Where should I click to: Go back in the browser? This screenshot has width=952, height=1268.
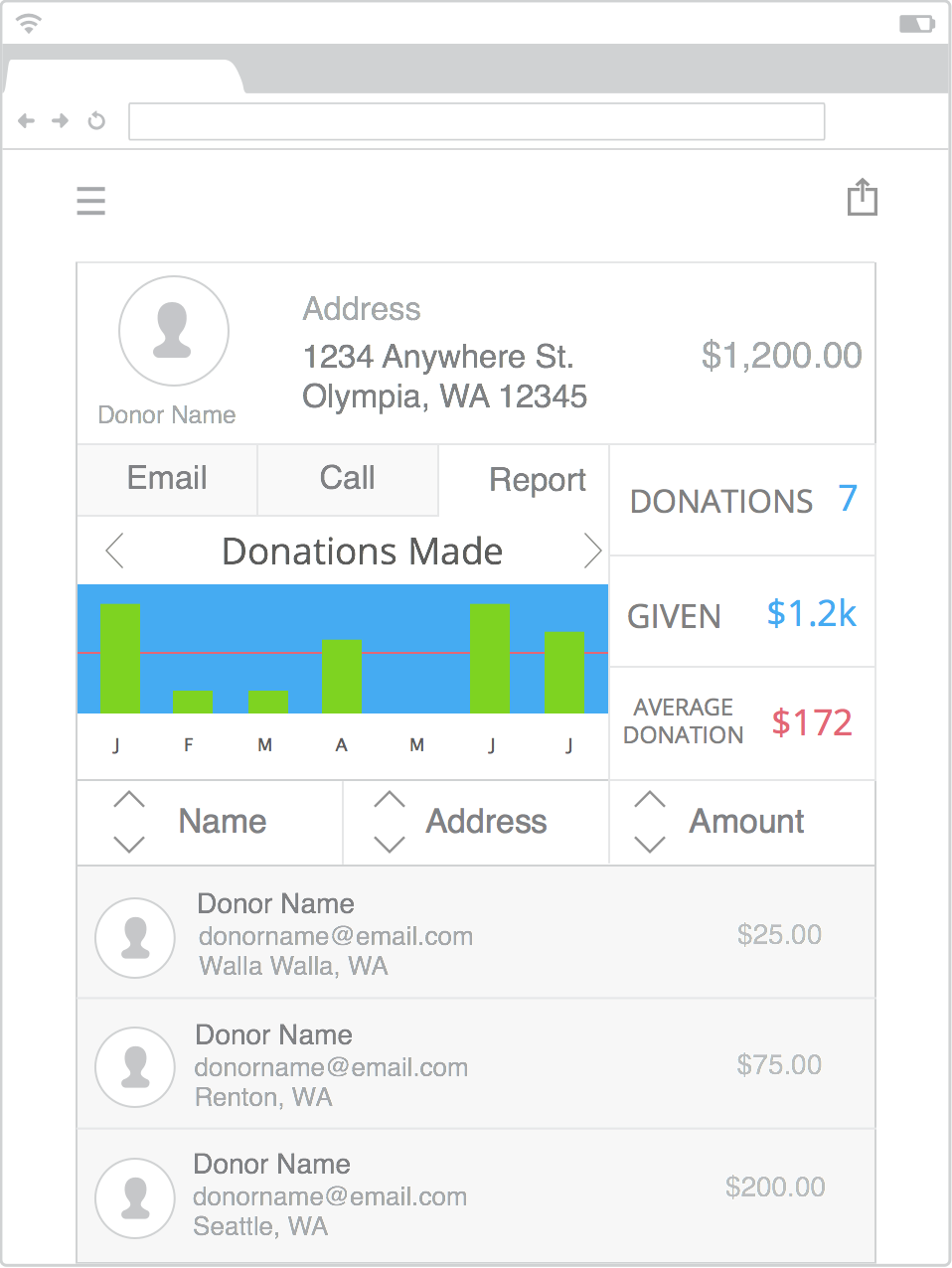[27, 120]
